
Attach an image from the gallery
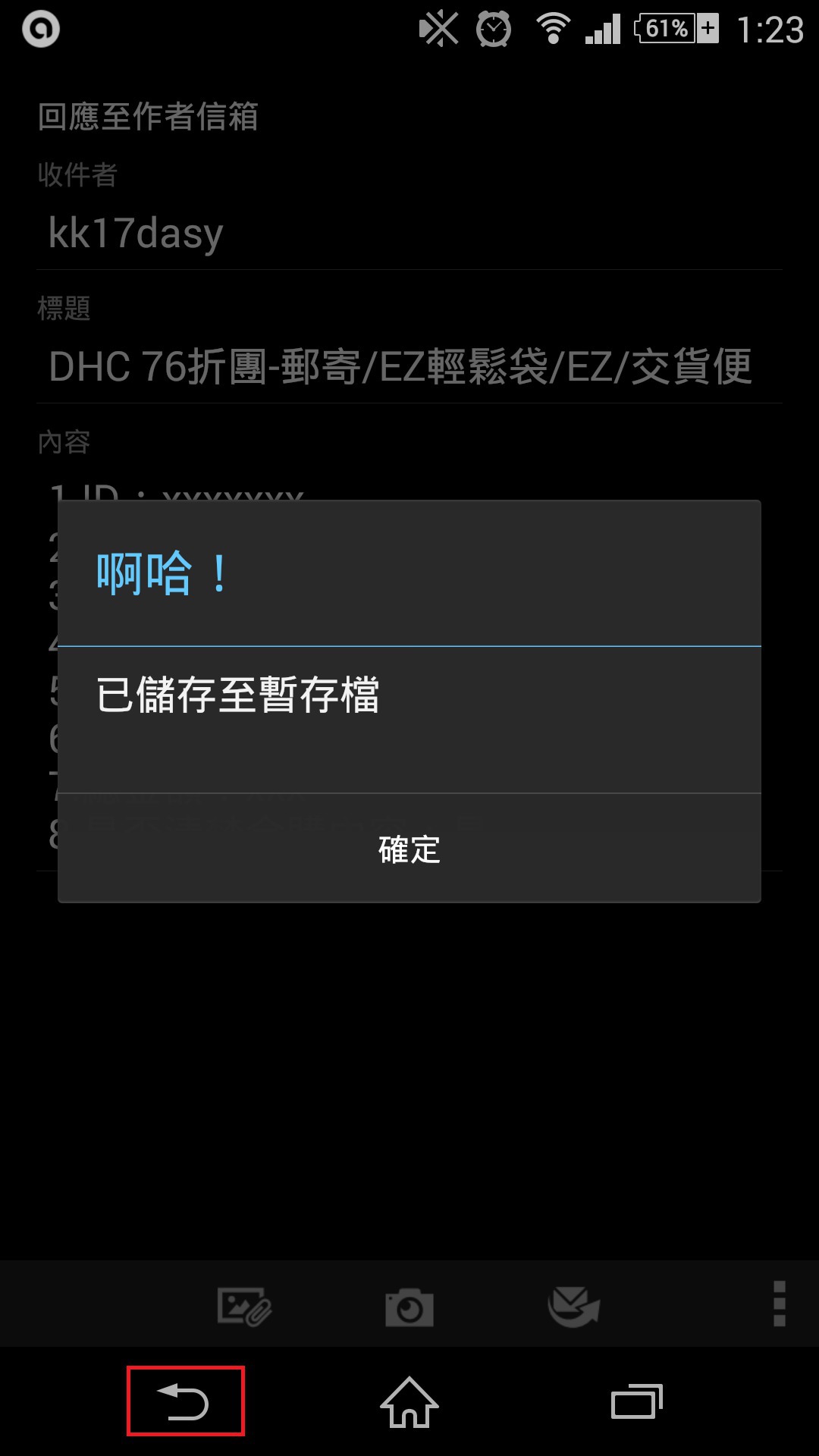coord(244,1306)
